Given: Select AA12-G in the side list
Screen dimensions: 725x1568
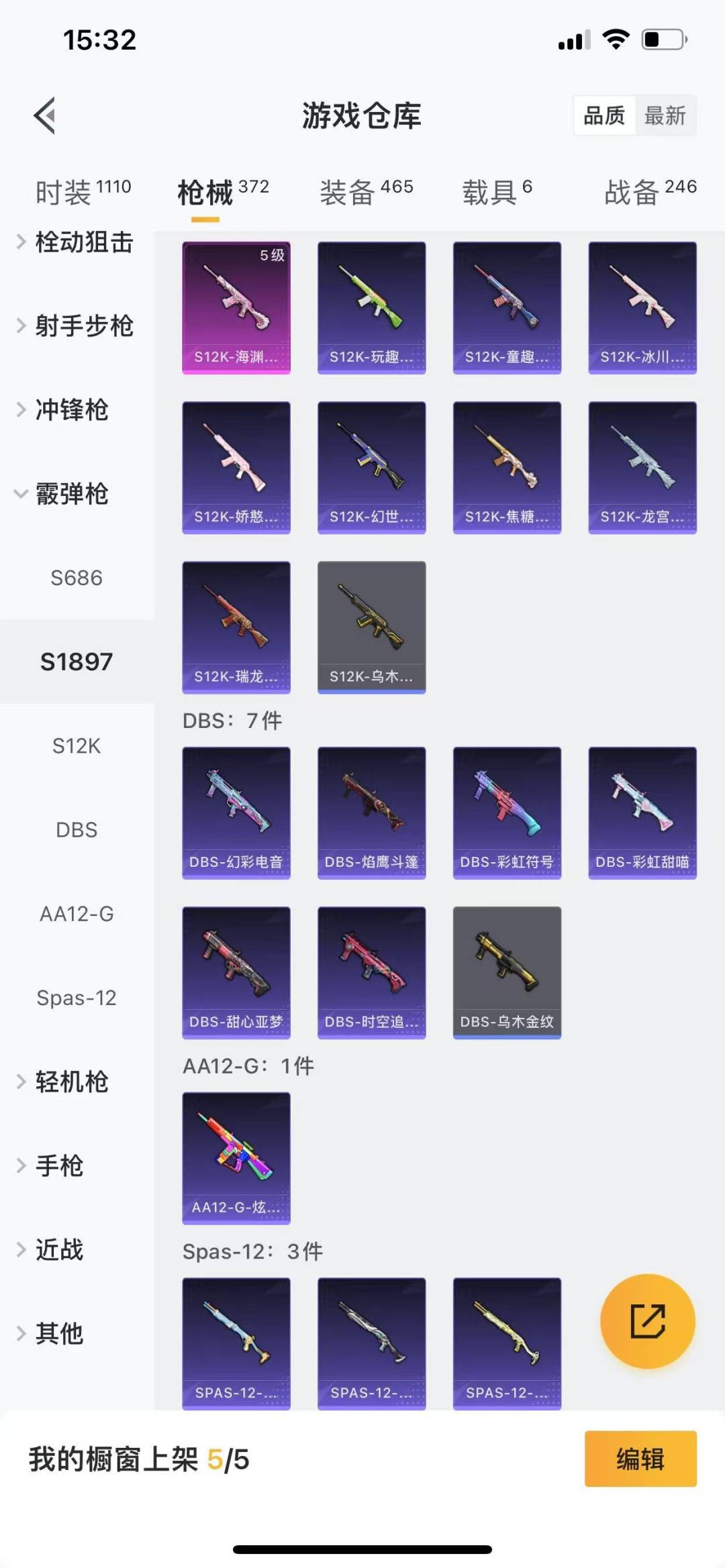Looking at the screenshot, I should click(77, 914).
